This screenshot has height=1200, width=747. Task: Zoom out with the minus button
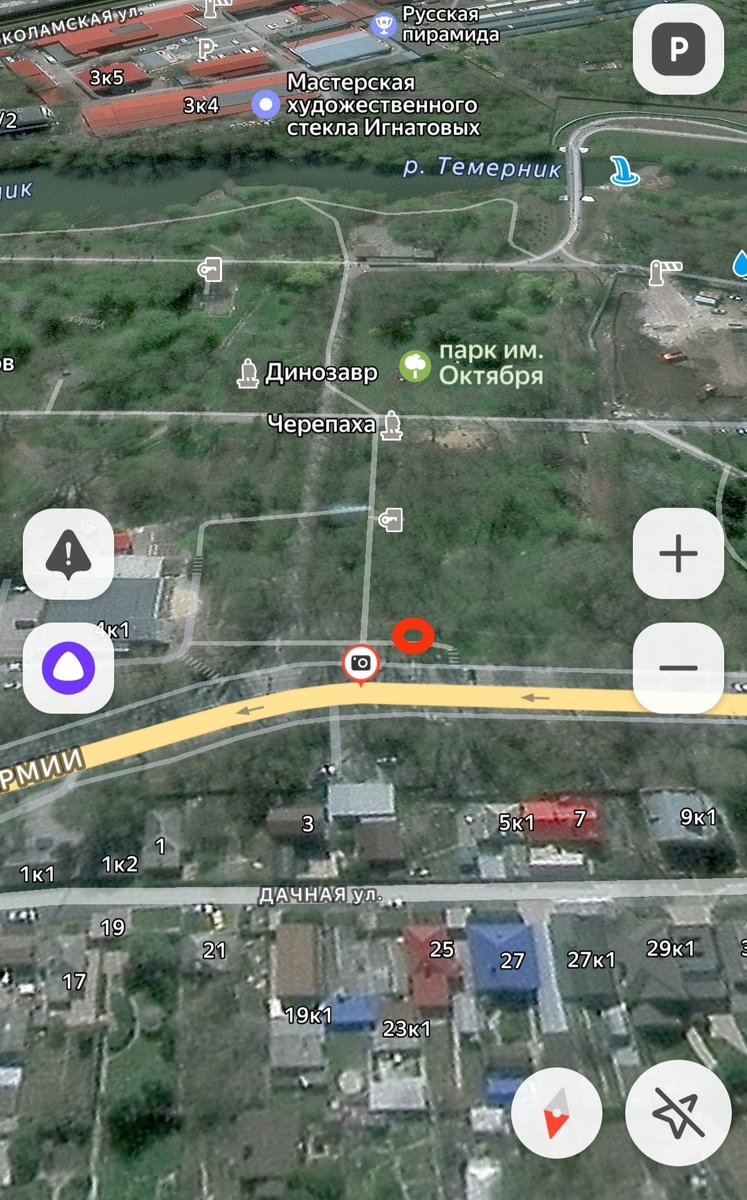point(679,668)
